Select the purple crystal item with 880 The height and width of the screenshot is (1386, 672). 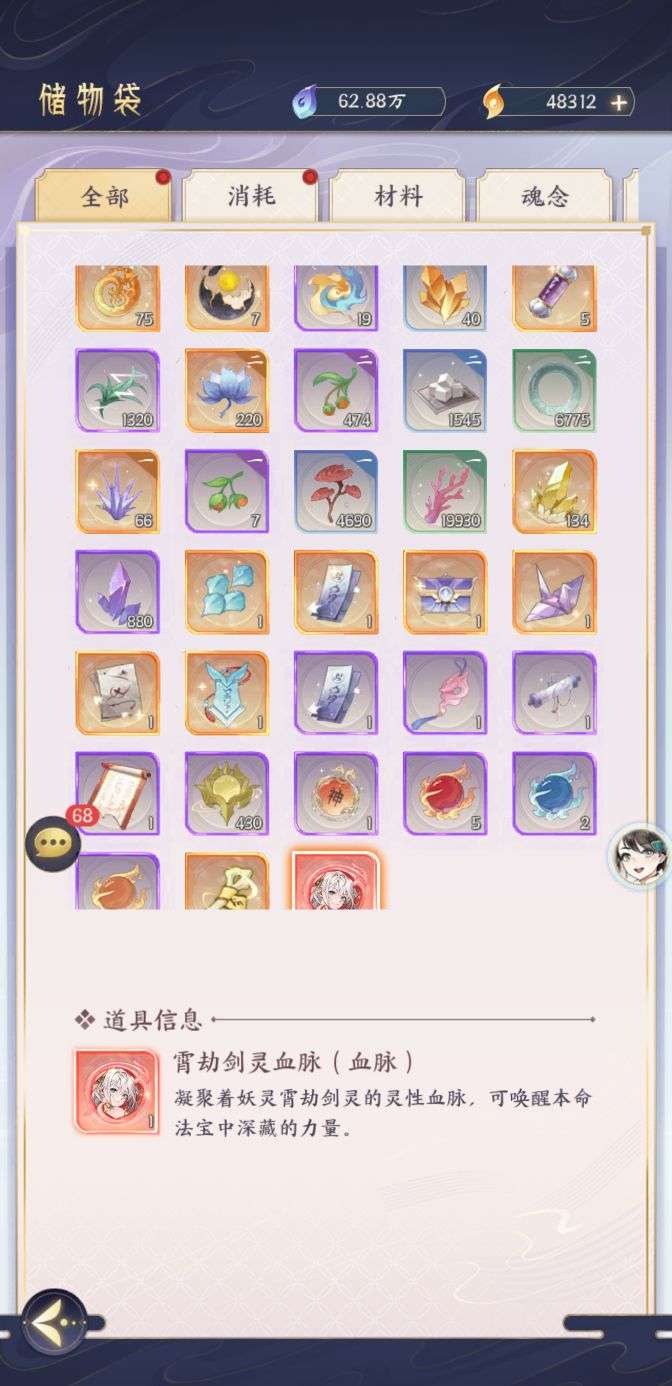click(x=117, y=592)
